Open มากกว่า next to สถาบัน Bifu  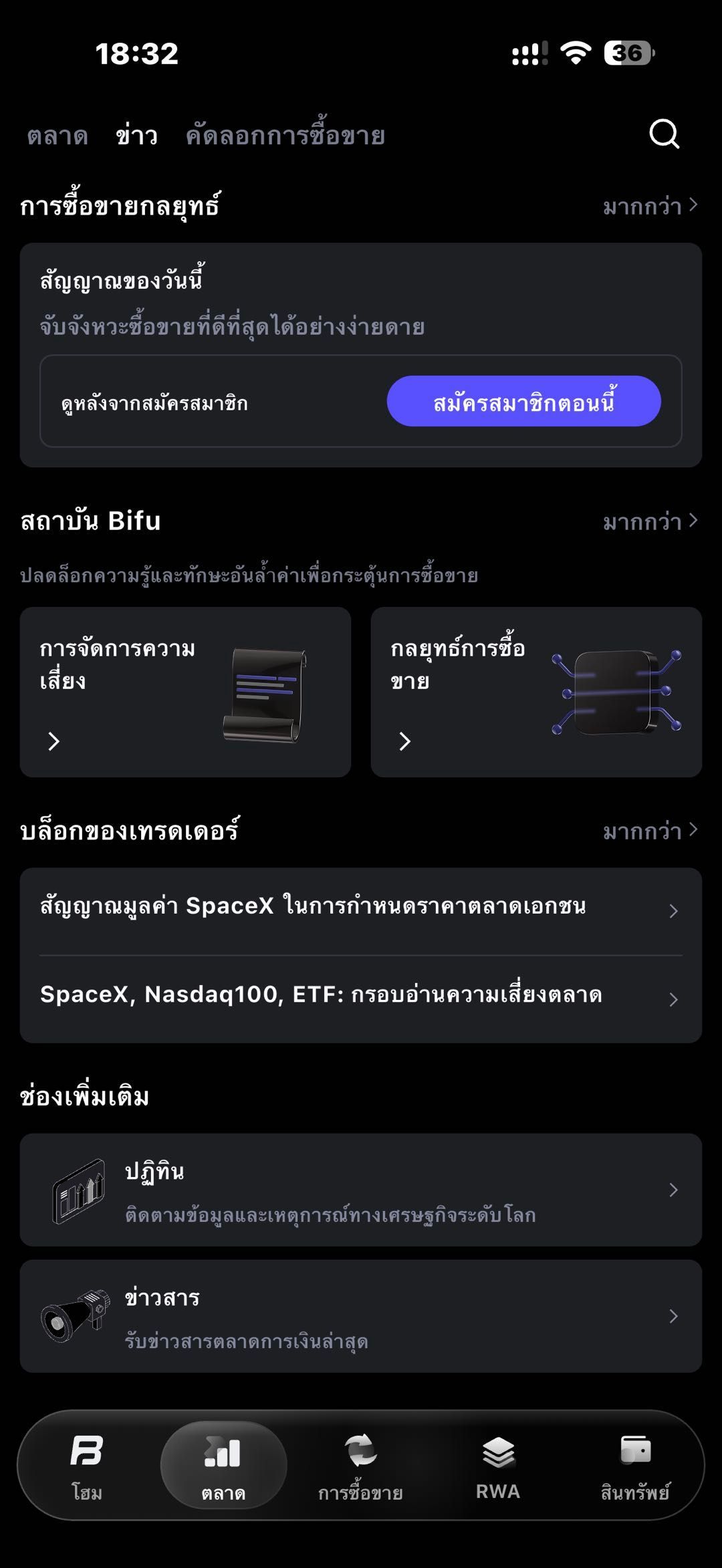(x=650, y=522)
